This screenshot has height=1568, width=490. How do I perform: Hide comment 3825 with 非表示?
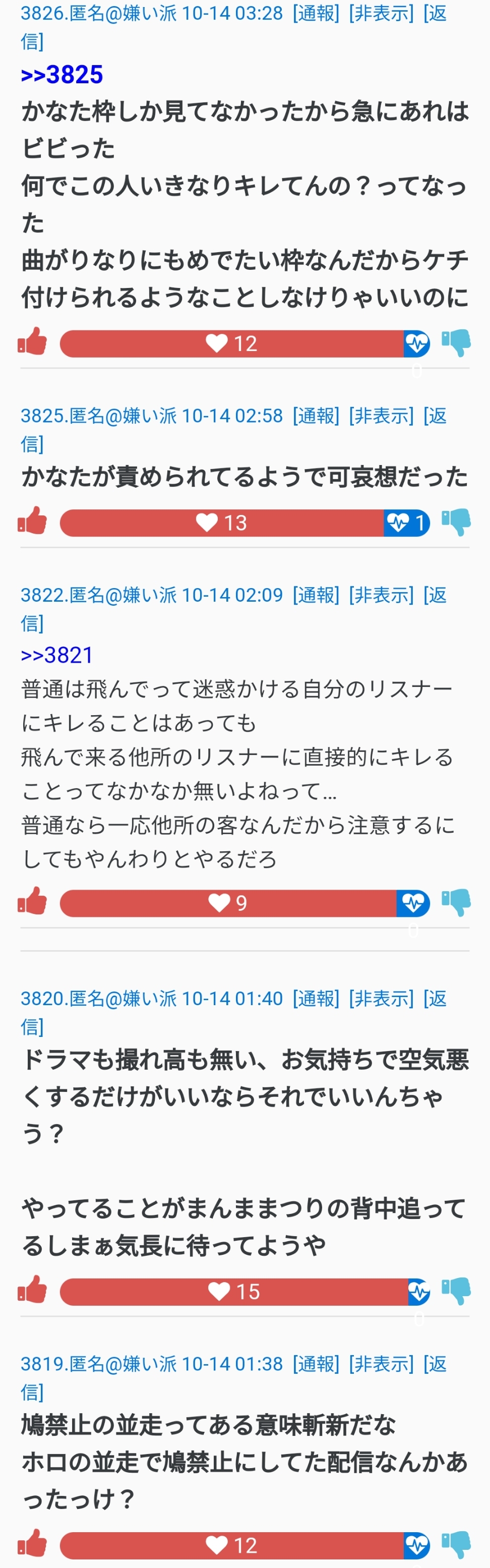pos(381,417)
